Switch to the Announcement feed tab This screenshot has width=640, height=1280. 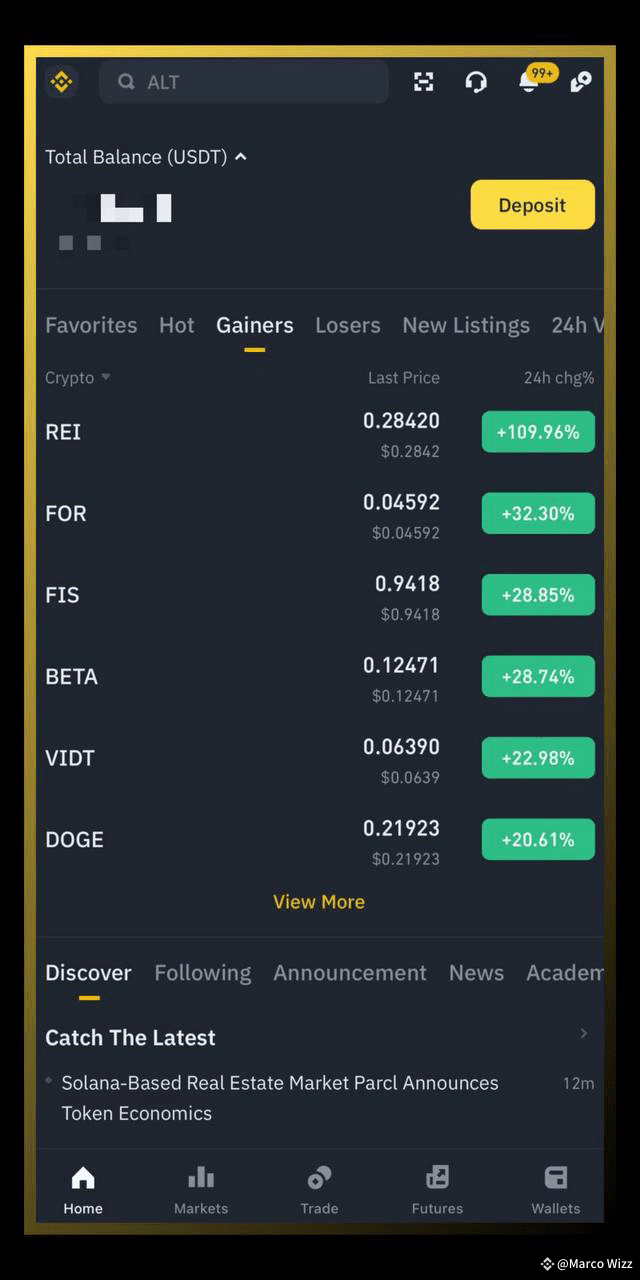pyautogui.click(x=350, y=973)
